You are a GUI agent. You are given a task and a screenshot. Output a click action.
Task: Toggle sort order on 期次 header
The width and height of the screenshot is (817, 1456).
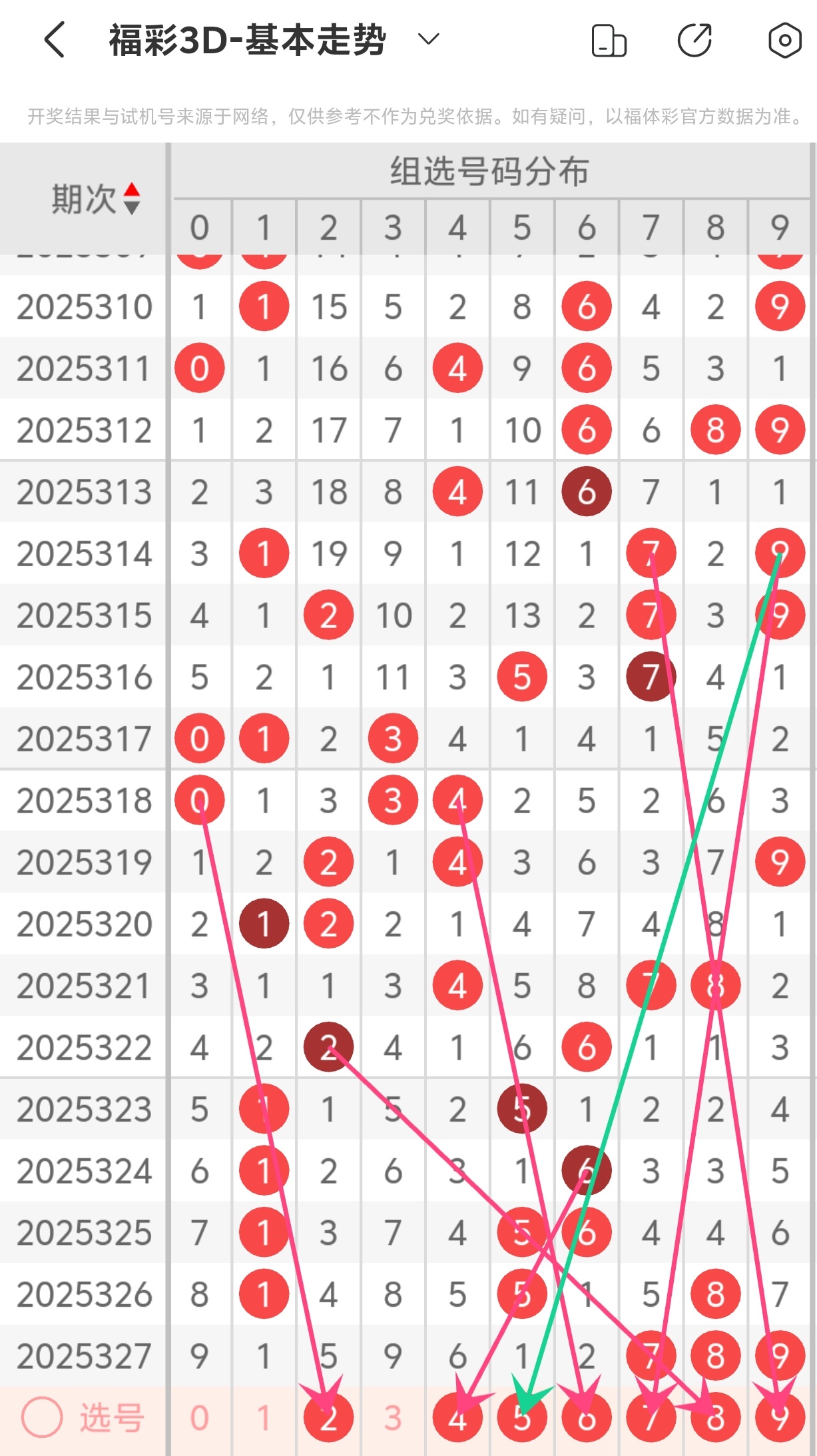click(x=132, y=198)
